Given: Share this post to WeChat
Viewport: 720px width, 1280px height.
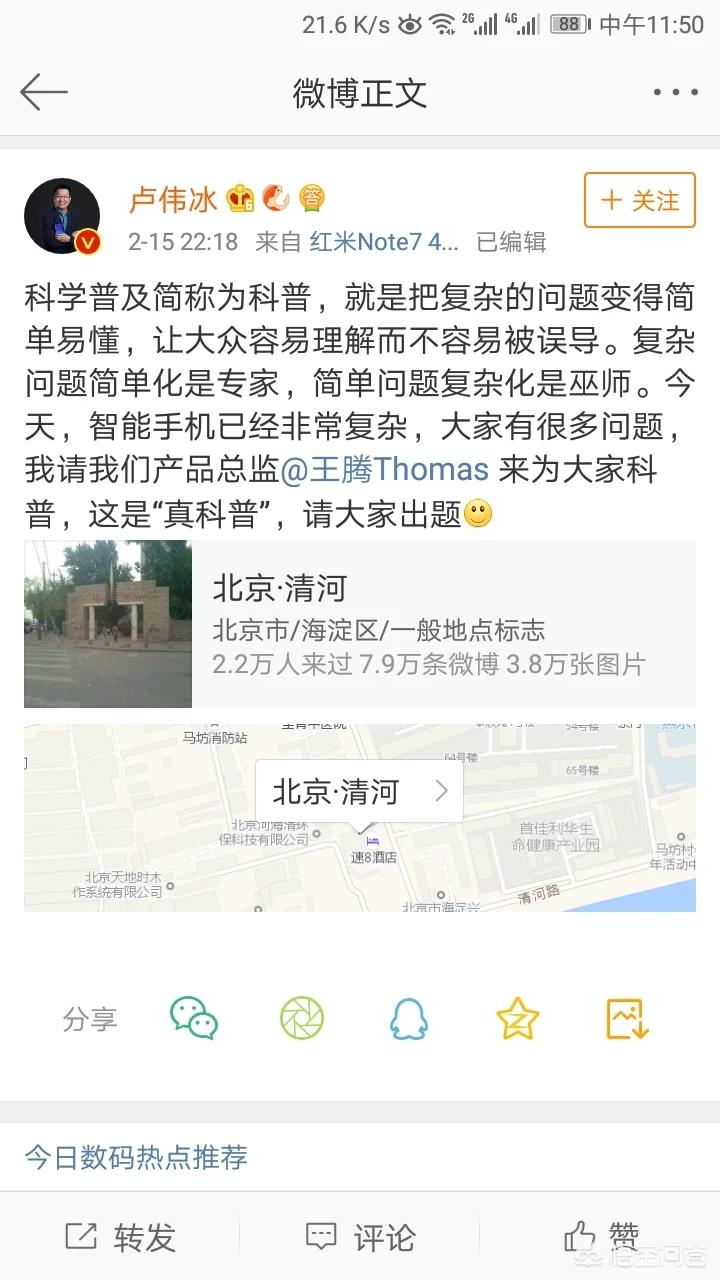Looking at the screenshot, I should pyautogui.click(x=194, y=1018).
